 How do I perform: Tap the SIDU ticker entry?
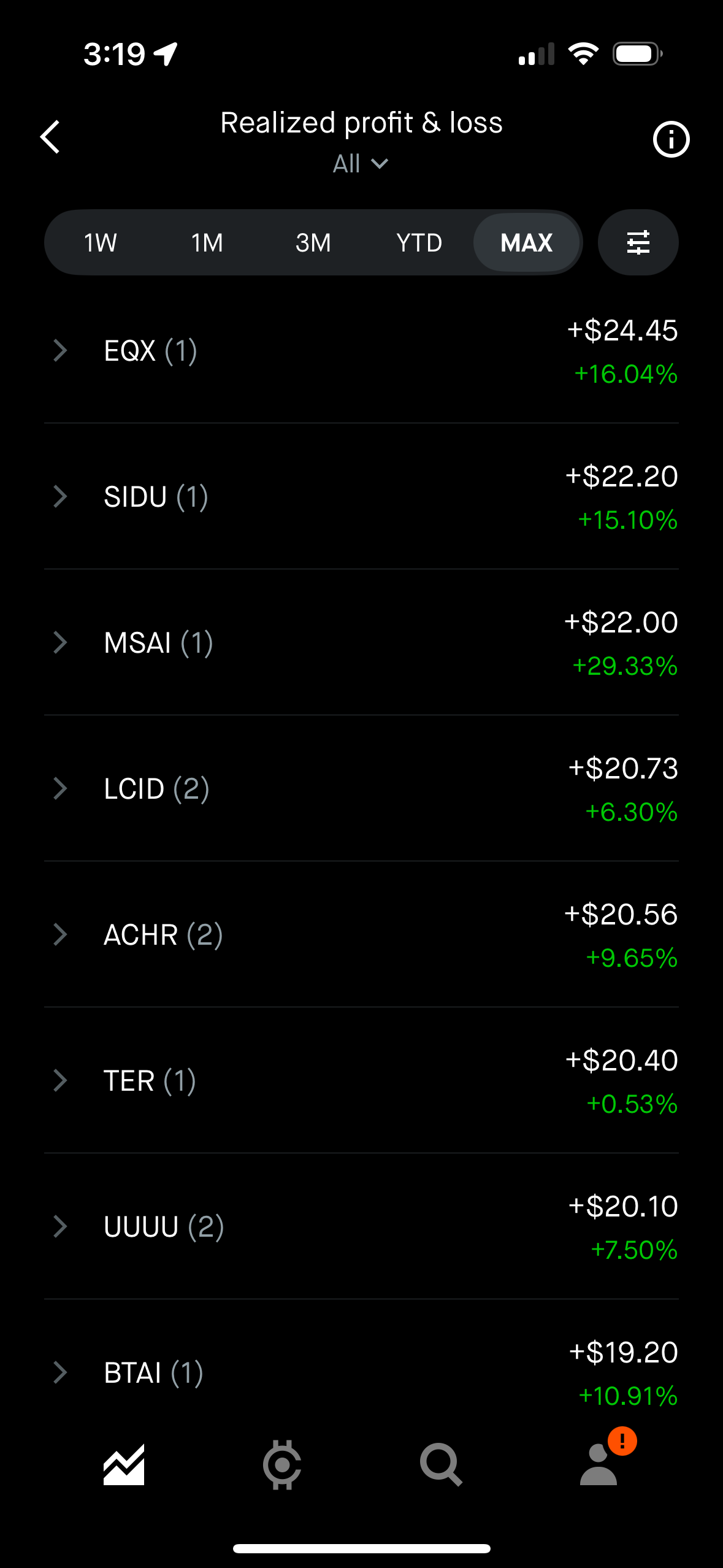155,496
